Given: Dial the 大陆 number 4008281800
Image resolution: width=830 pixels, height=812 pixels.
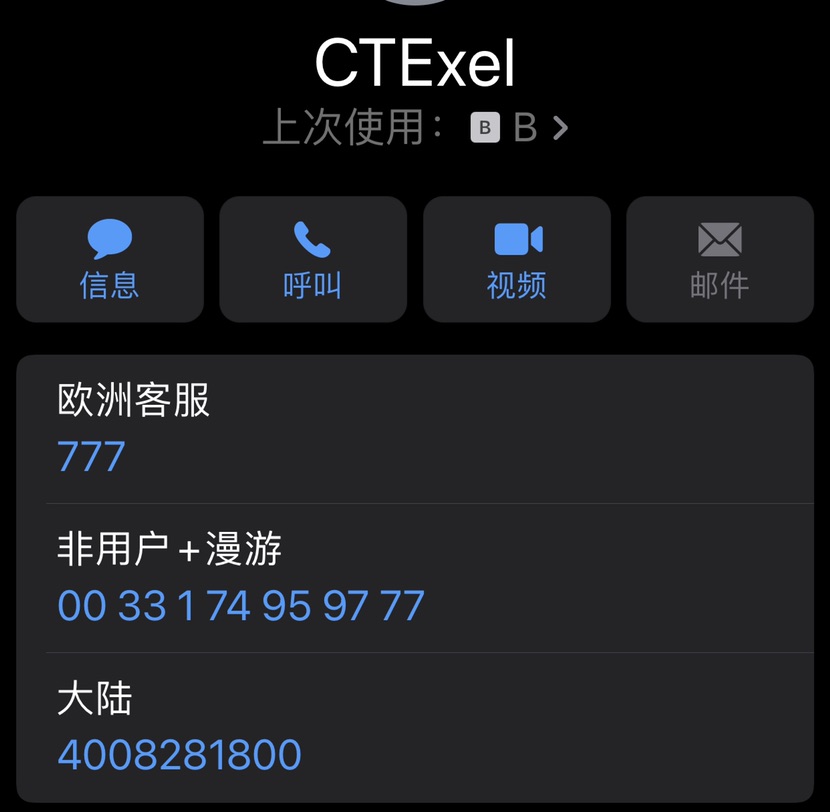Looking at the screenshot, I should coord(180,754).
